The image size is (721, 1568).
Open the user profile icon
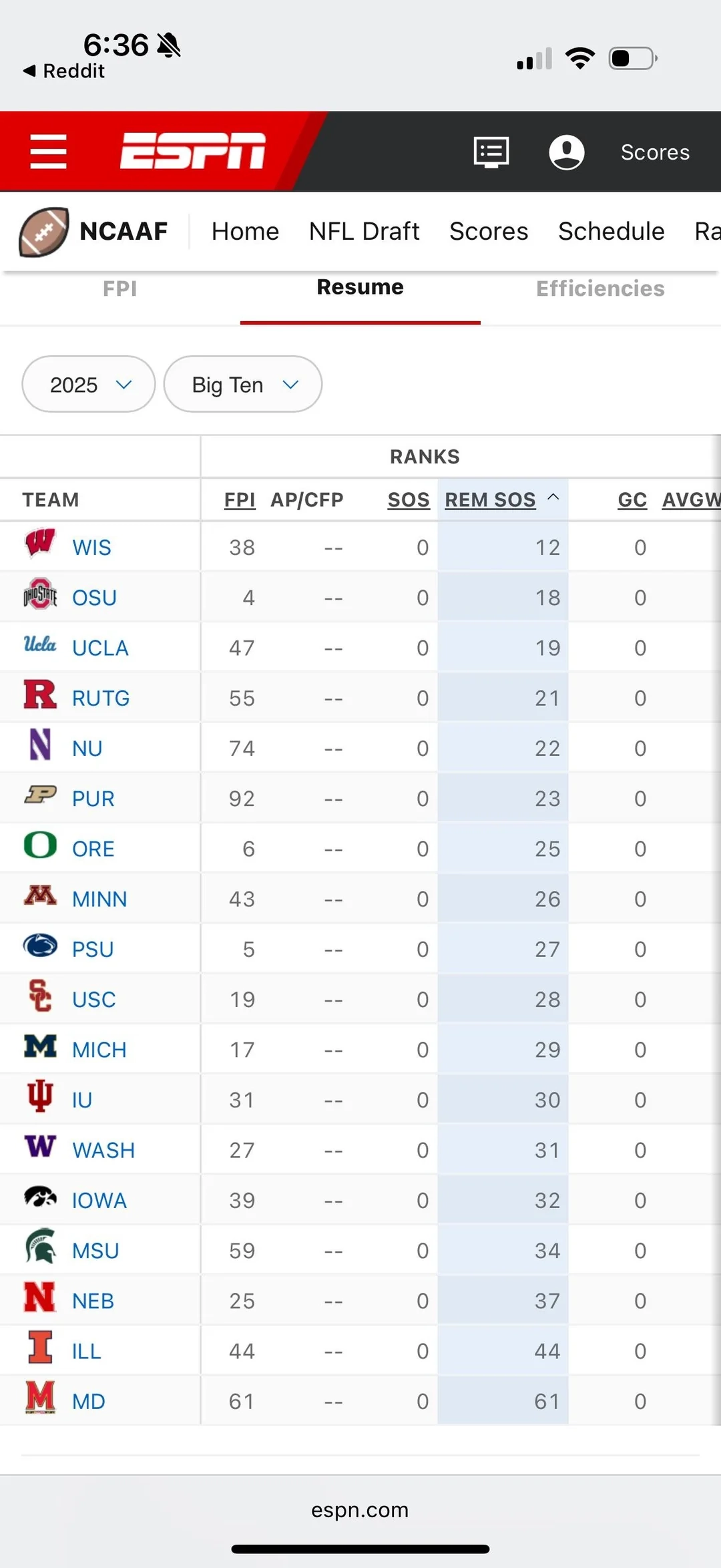(567, 152)
